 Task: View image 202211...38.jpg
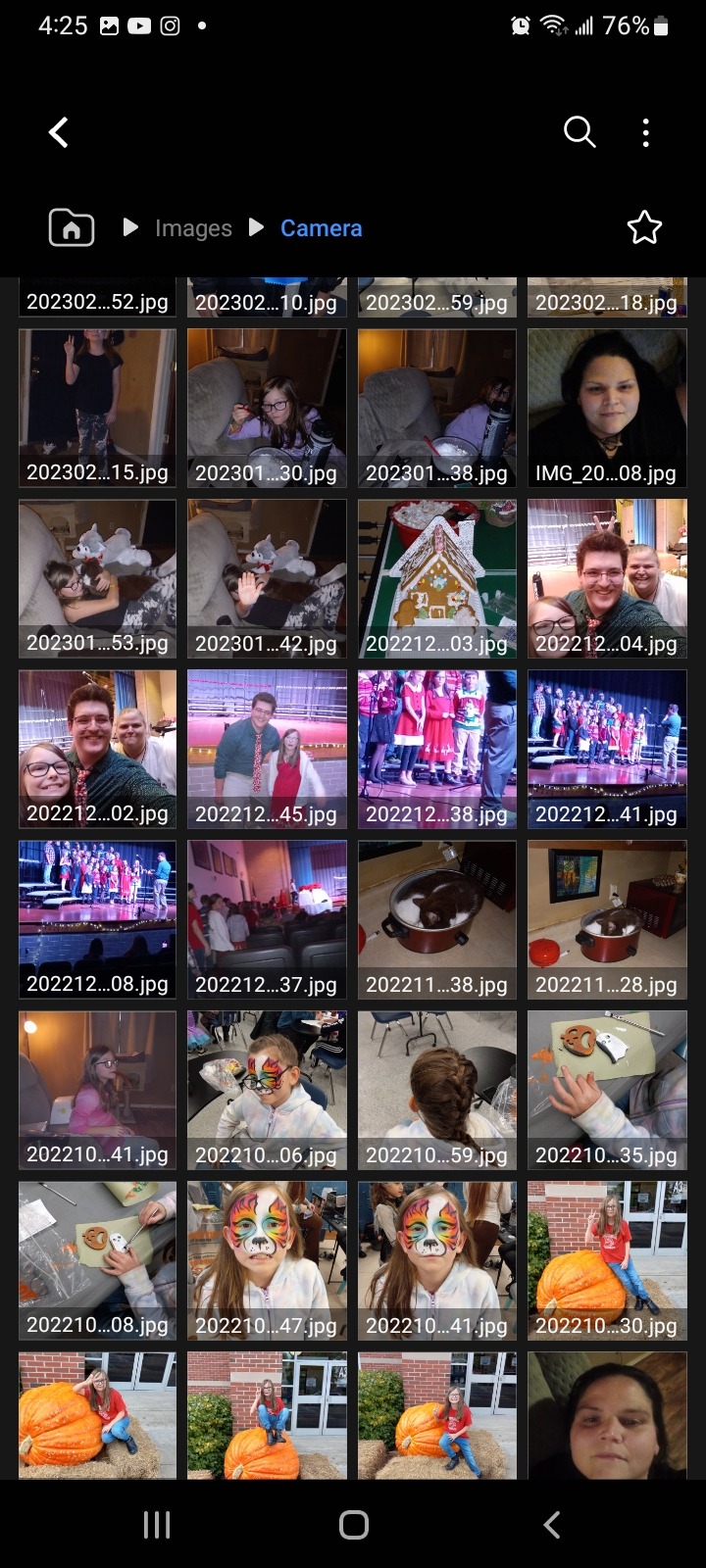point(436,919)
